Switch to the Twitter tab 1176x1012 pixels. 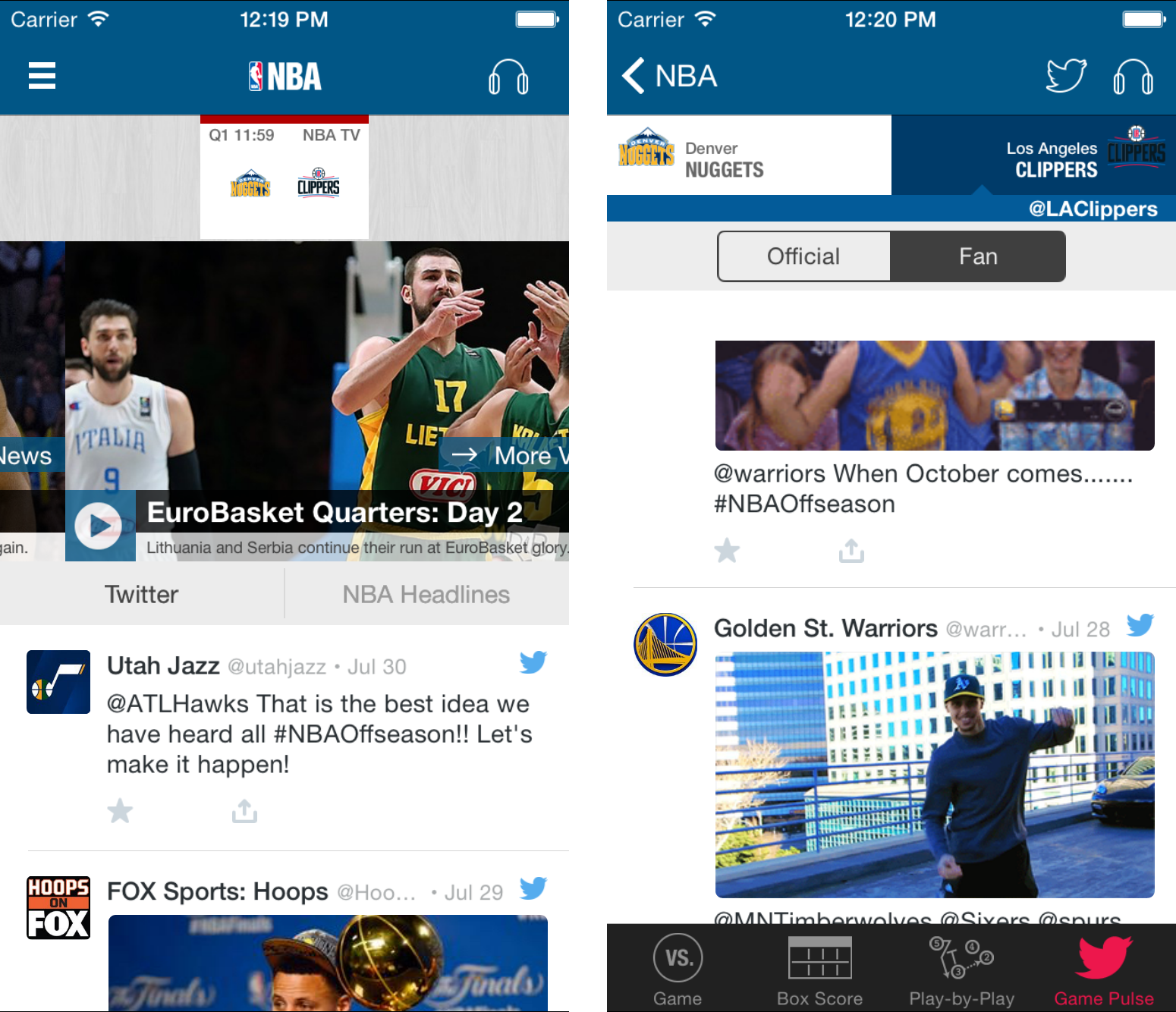tap(142, 594)
